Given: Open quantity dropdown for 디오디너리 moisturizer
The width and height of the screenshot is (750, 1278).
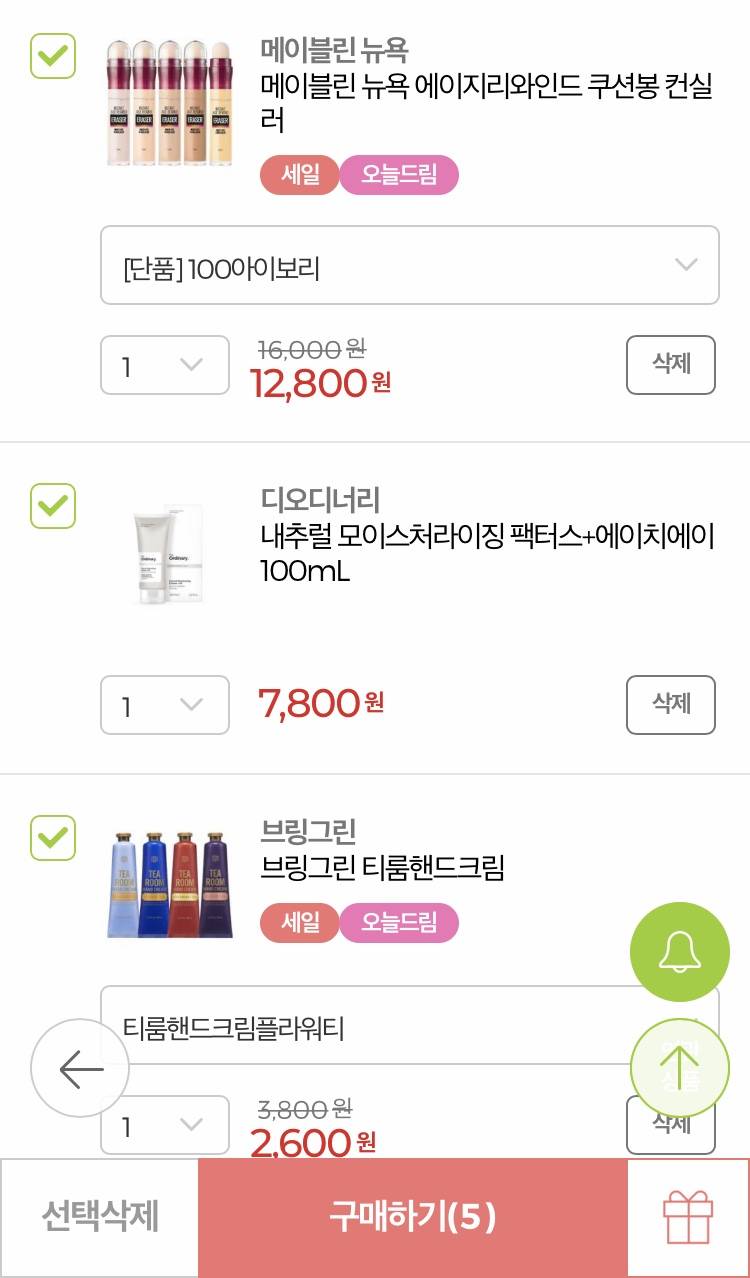Looking at the screenshot, I should [165, 705].
